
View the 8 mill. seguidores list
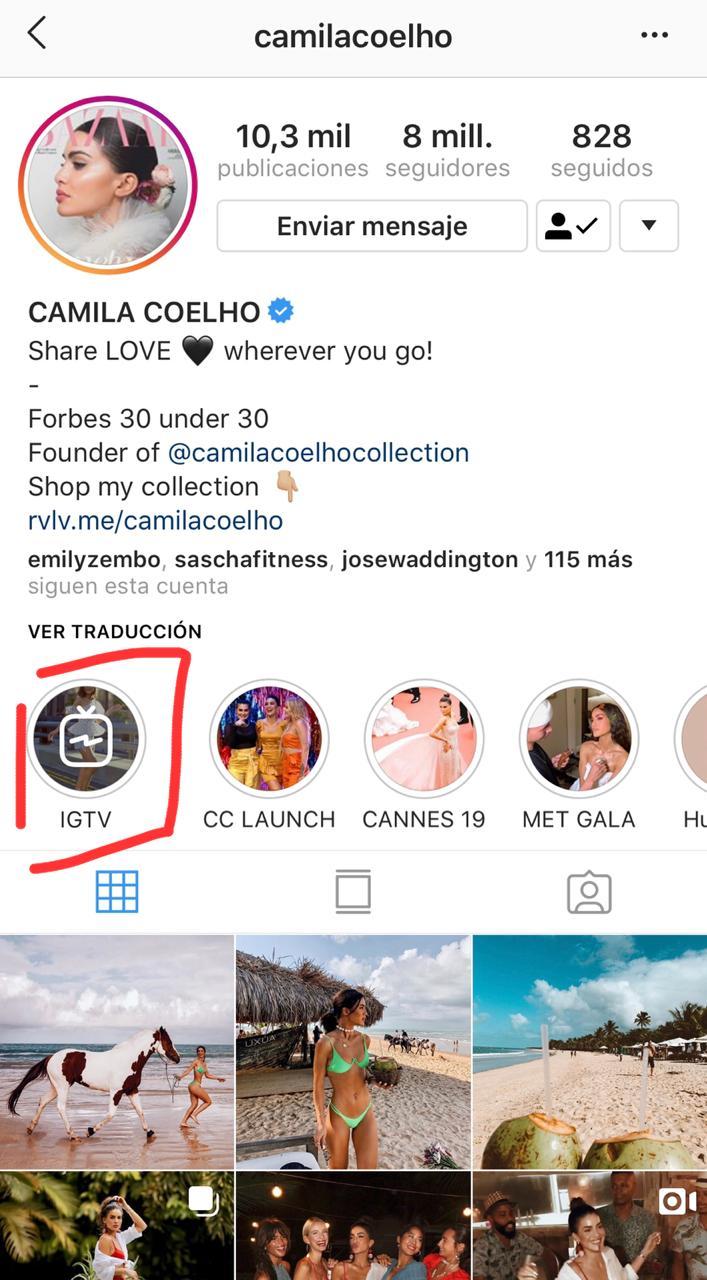[447, 150]
